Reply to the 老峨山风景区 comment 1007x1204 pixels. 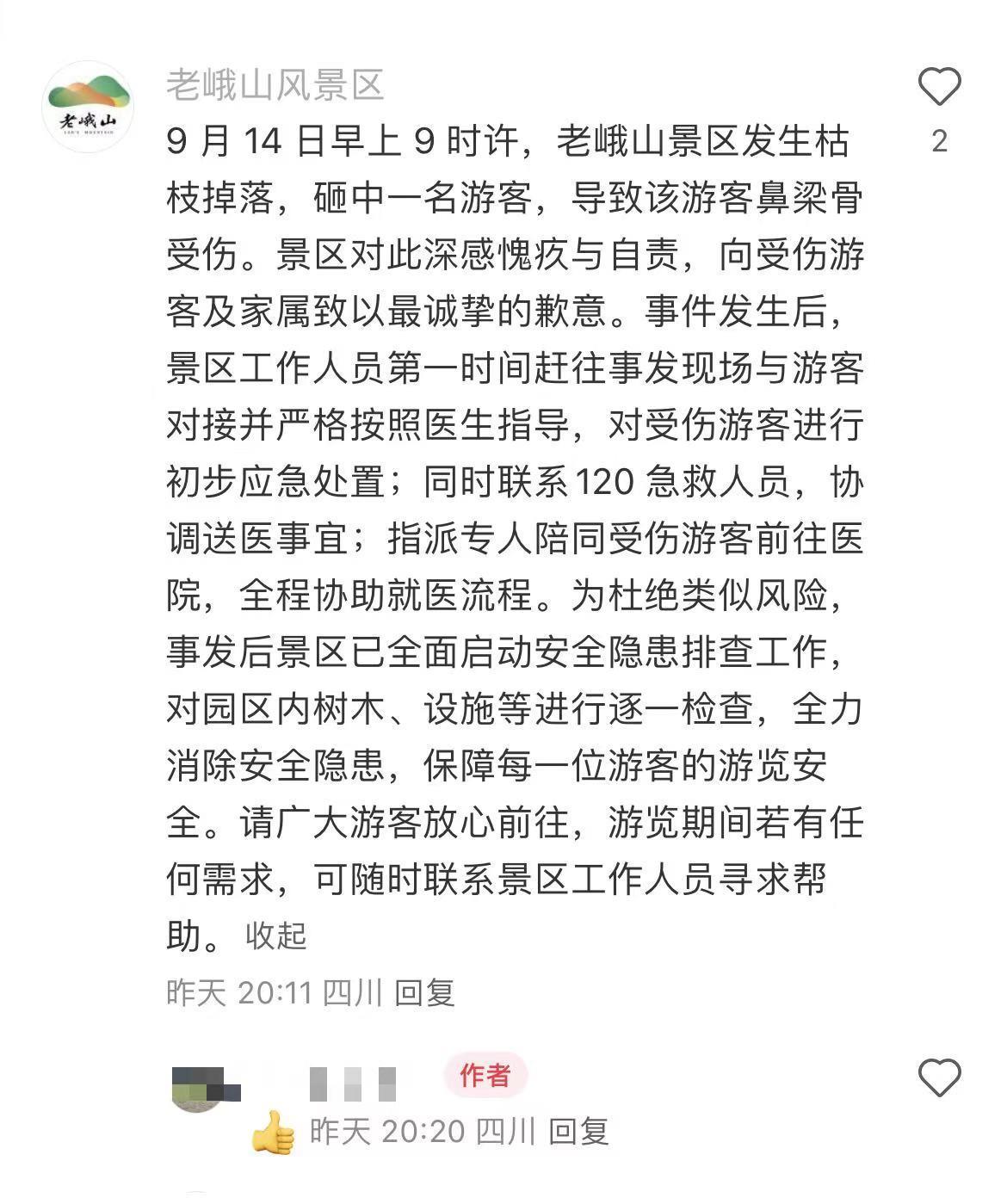pyautogui.click(x=424, y=992)
